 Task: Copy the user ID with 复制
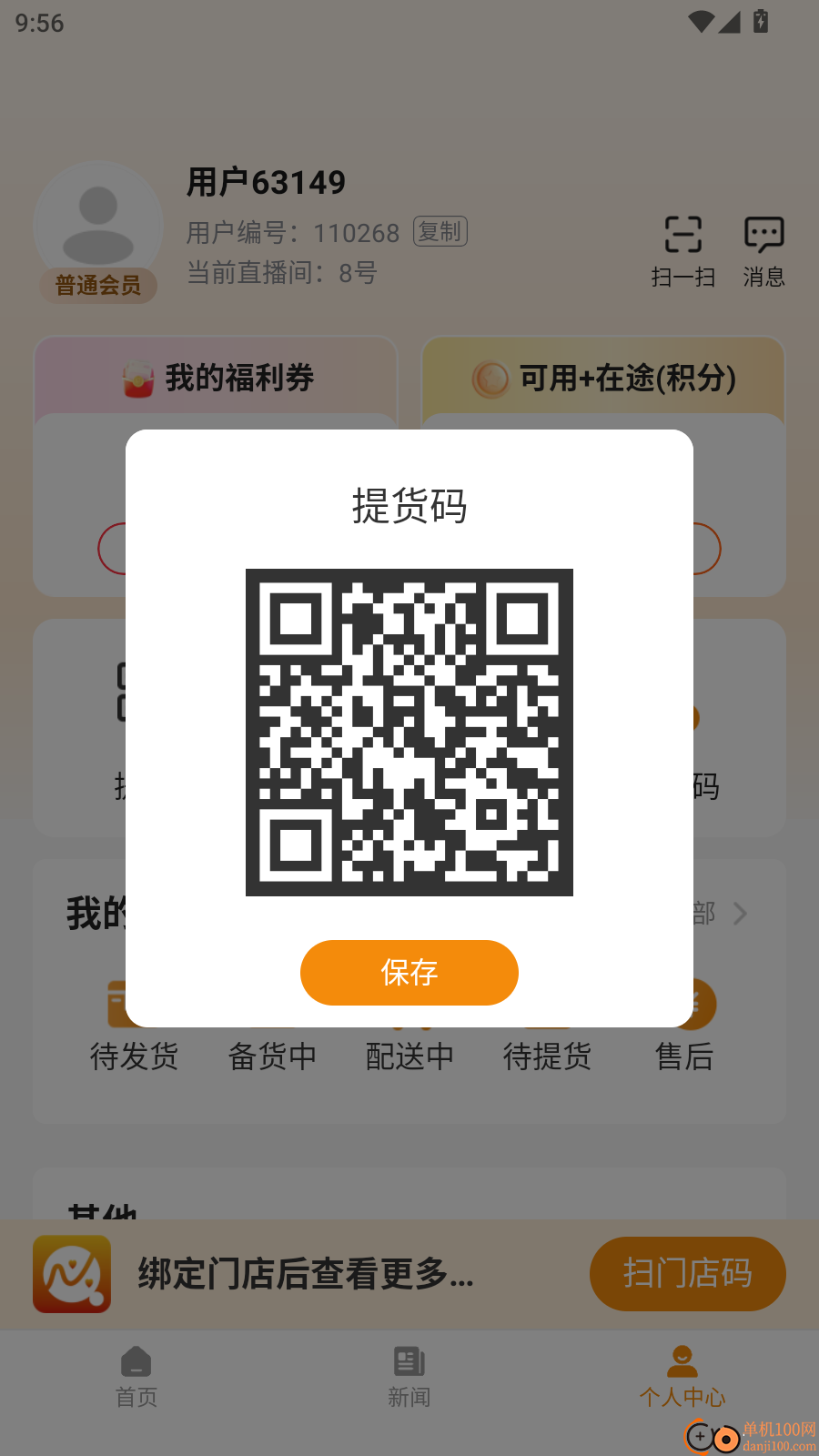[x=439, y=232]
